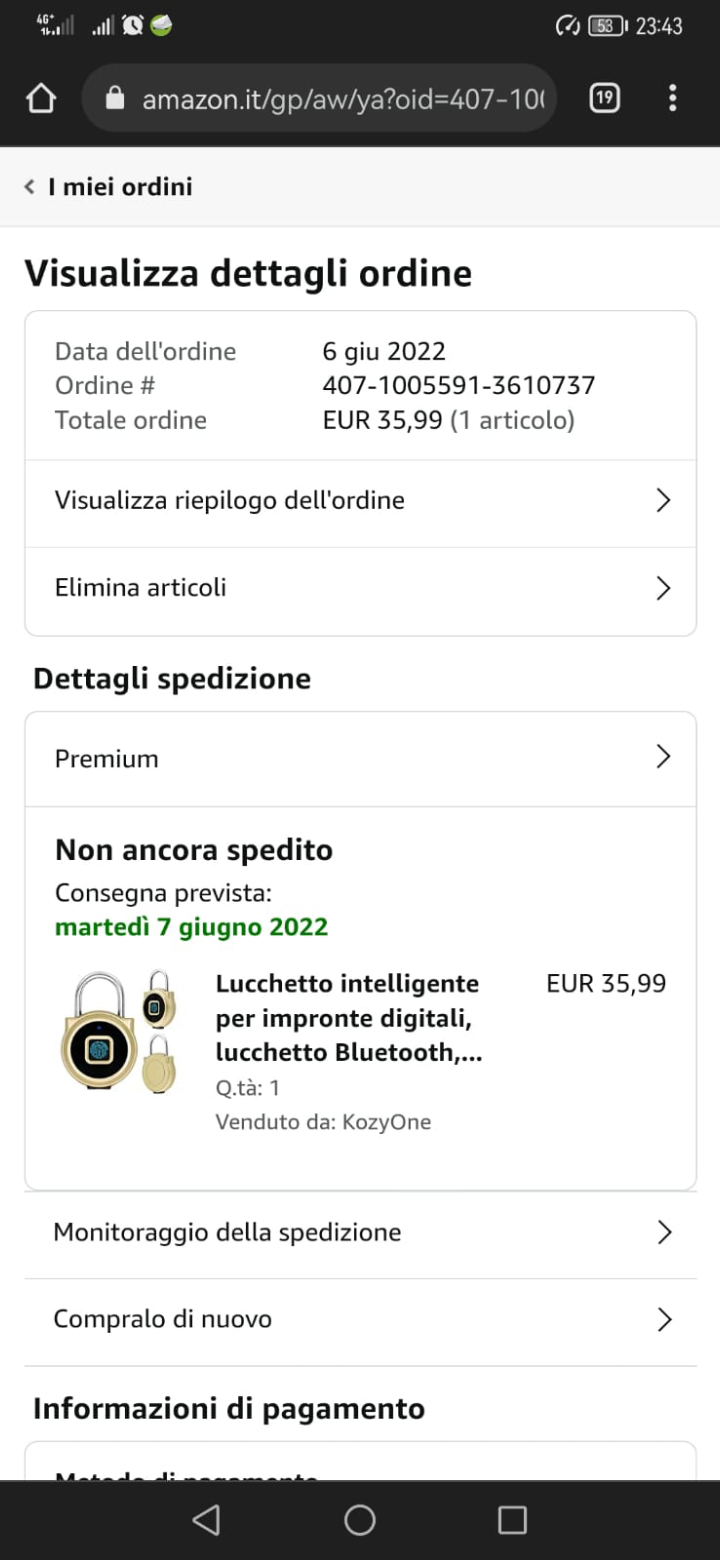720x1560 pixels.
Task: Go to the browser home page
Action: [41, 99]
